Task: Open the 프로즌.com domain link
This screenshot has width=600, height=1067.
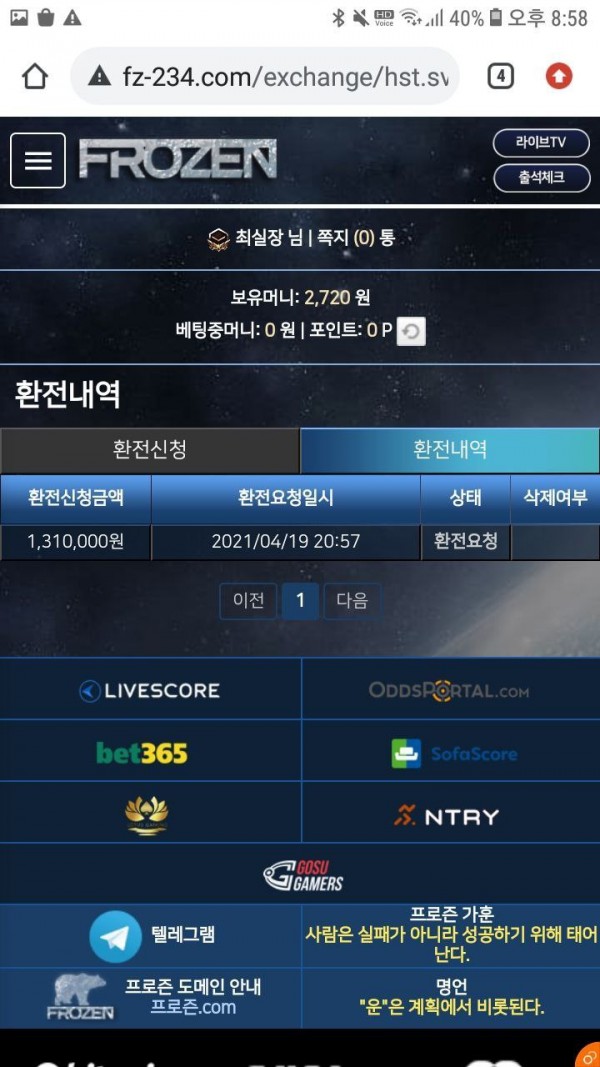Action: point(193,1007)
